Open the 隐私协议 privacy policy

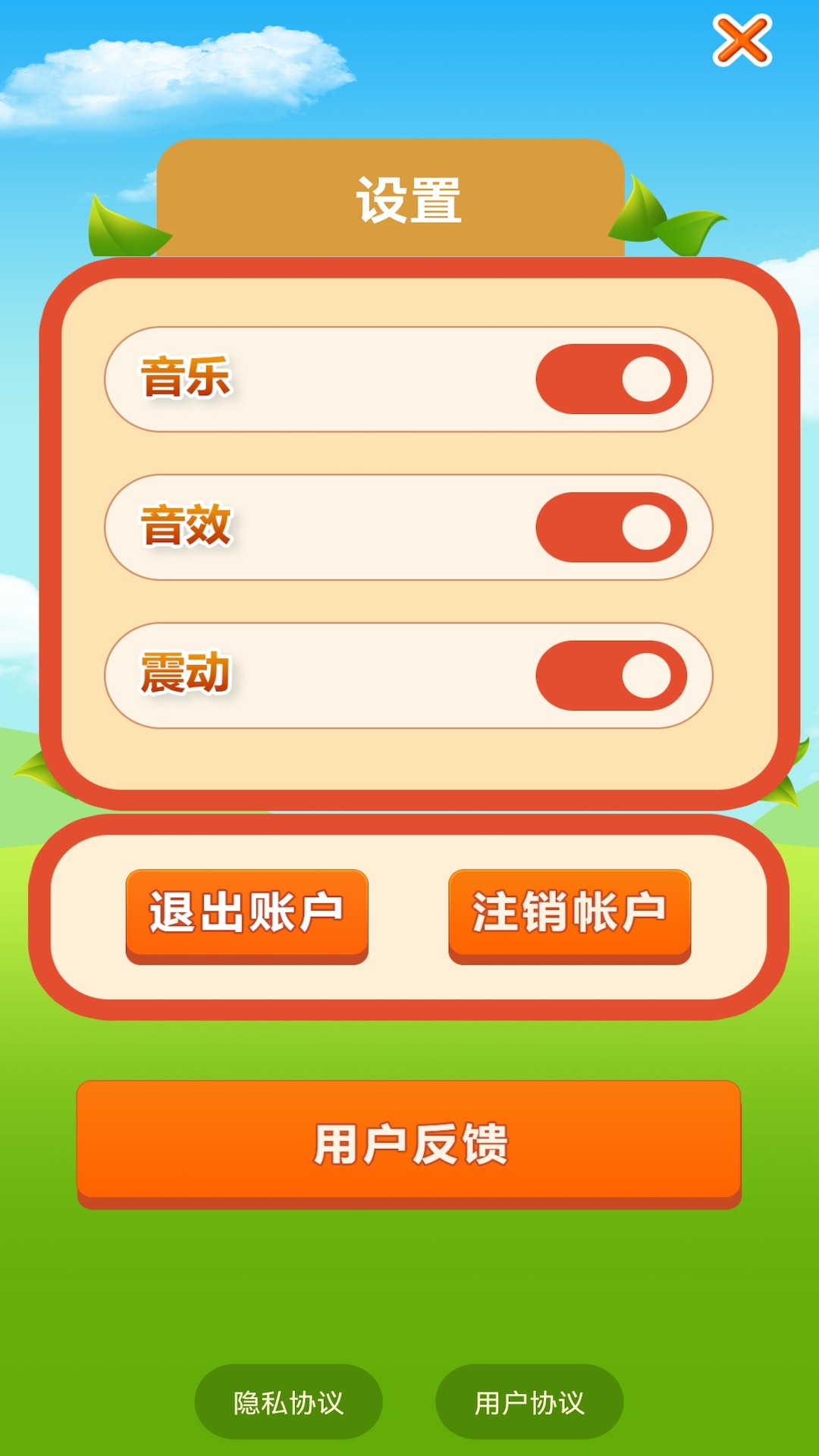coord(288,1401)
